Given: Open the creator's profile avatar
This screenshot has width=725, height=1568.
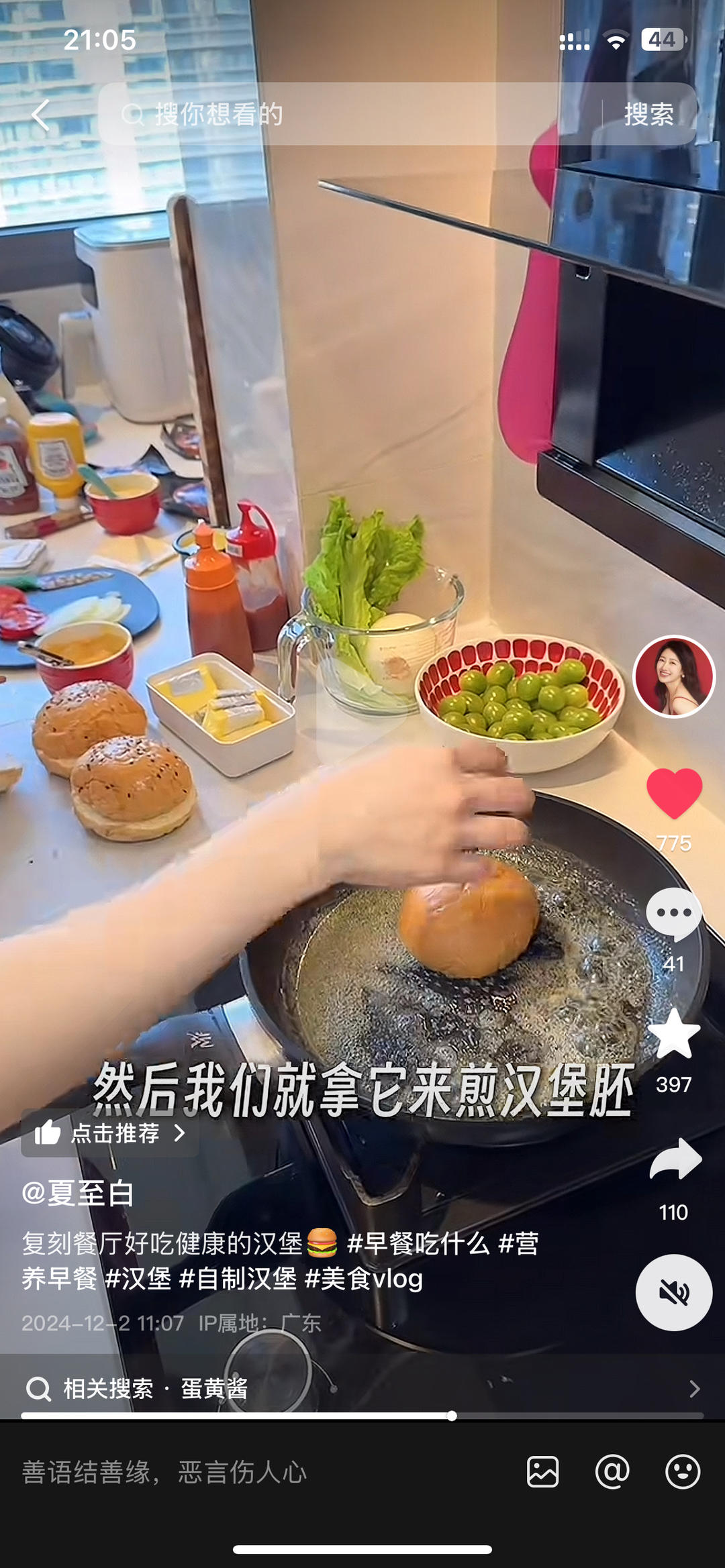Looking at the screenshot, I should [674, 676].
